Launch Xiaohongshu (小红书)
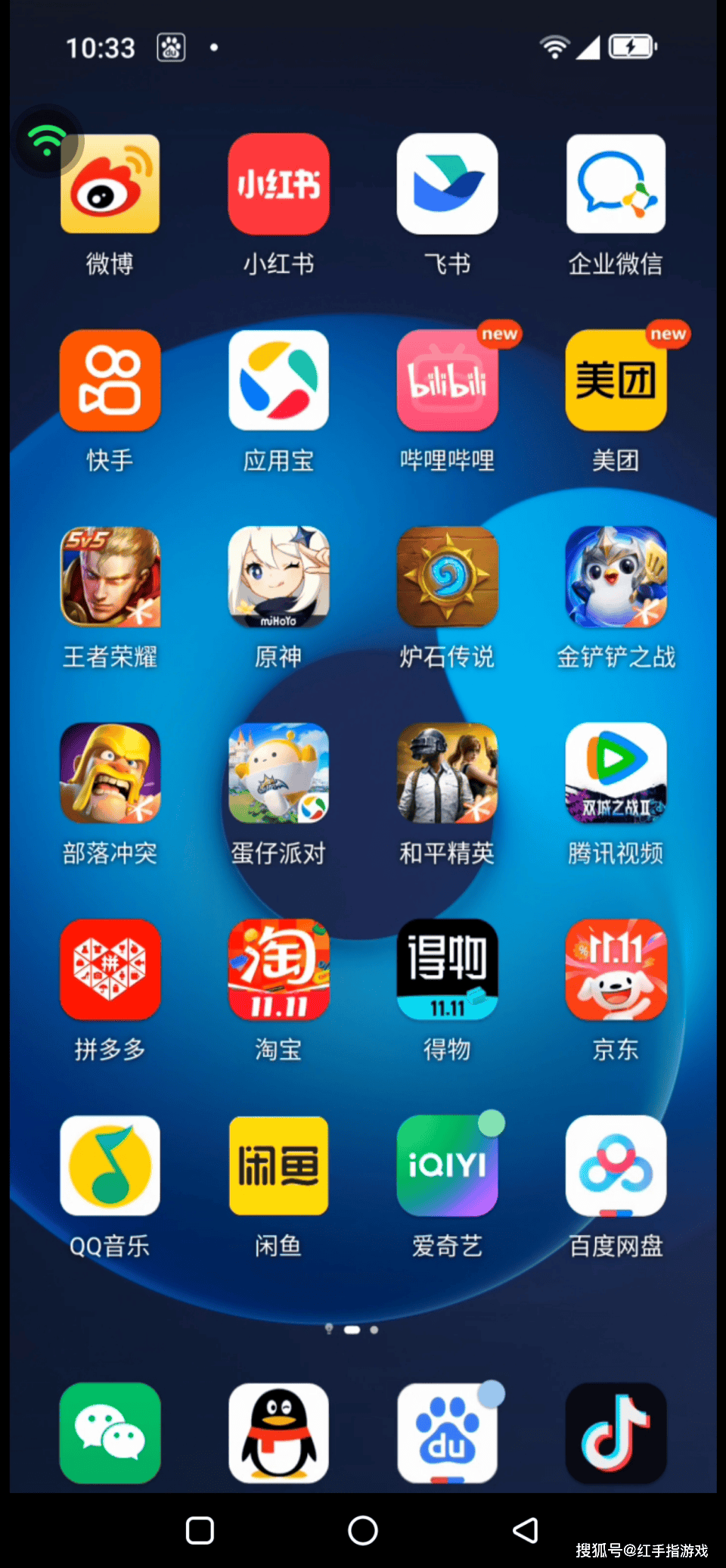 [278, 184]
